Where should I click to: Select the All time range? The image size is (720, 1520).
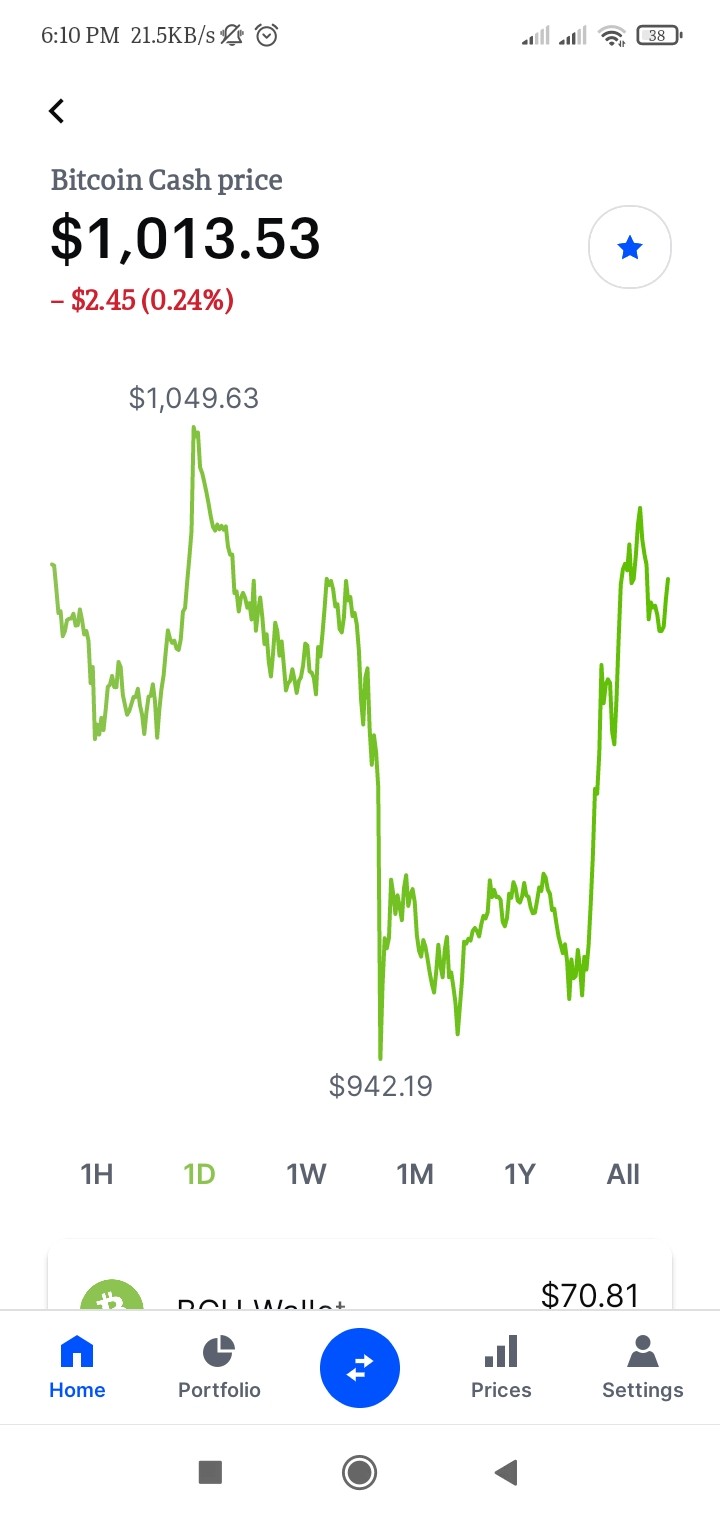pos(623,1174)
